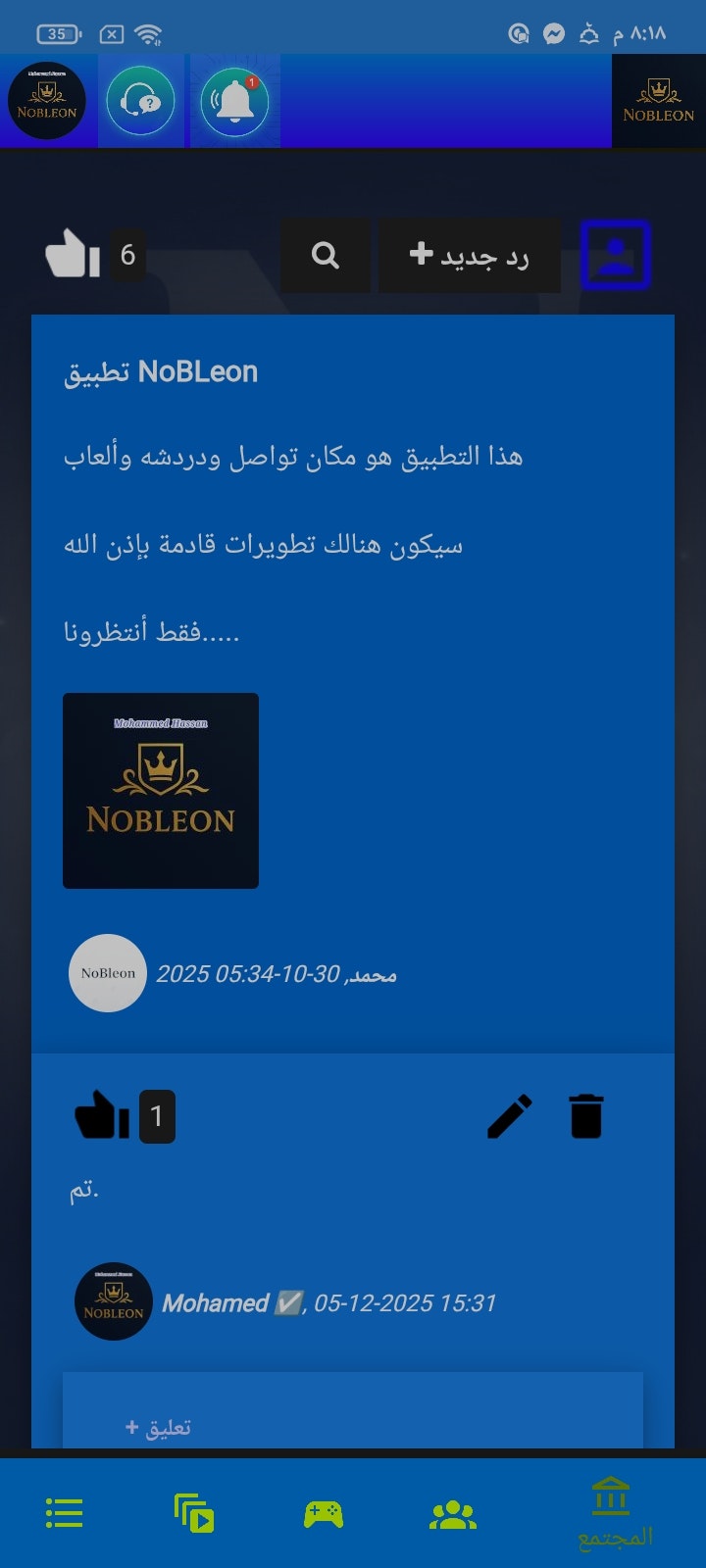The width and height of the screenshot is (706, 1568).
Task: View the NOBLEON image attachment
Action: pyautogui.click(x=160, y=790)
